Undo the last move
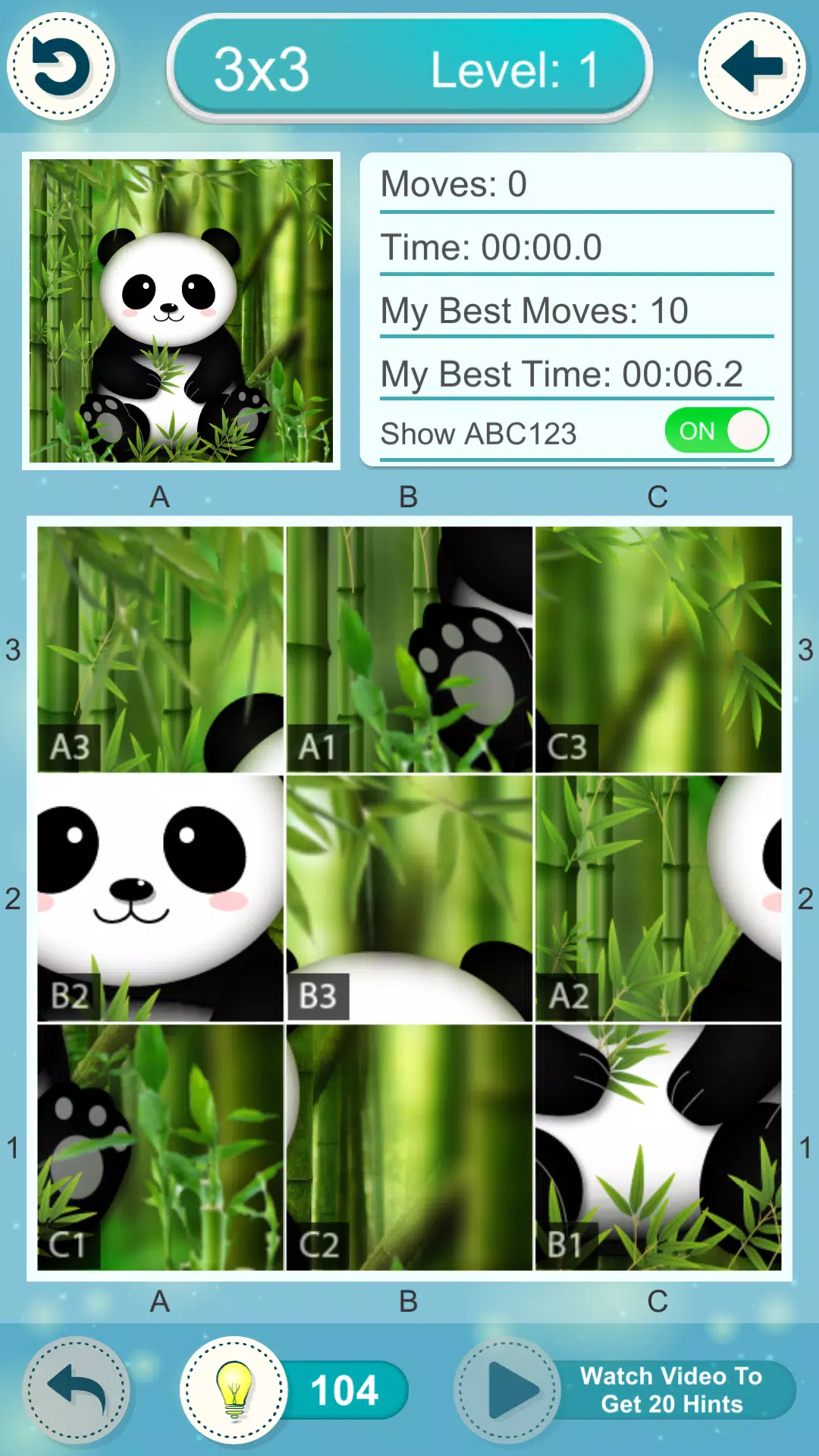 [77, 1390]
